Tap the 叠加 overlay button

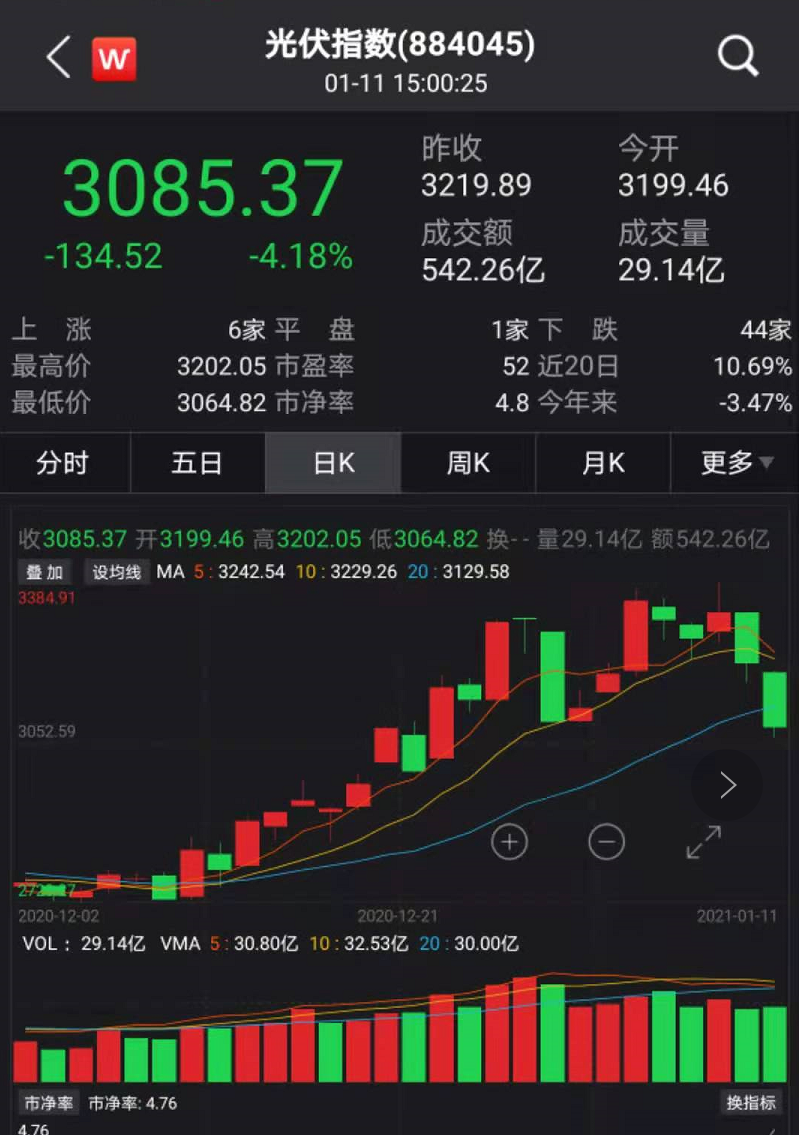45,573
